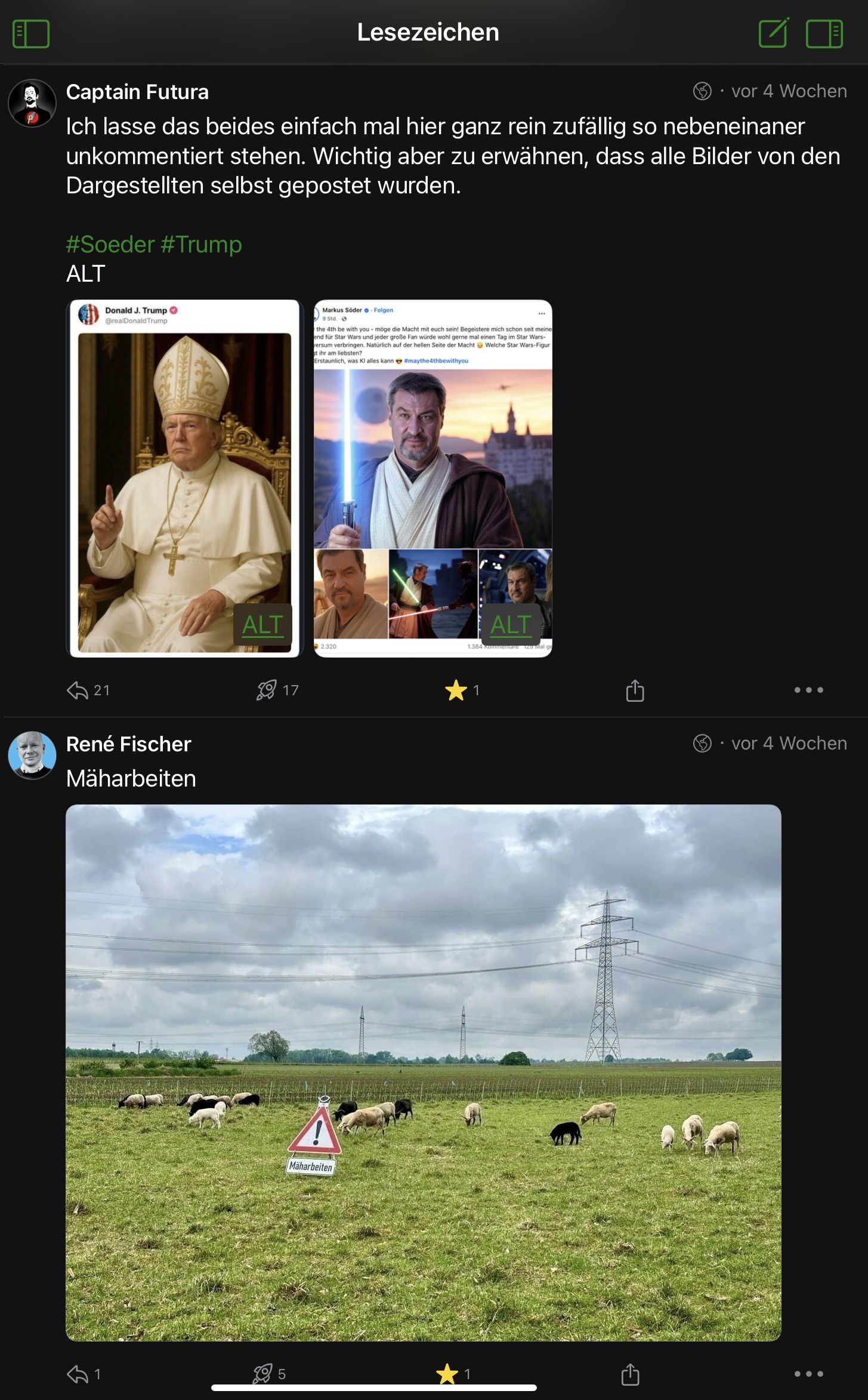868x1400 pixels.
Task: Show ALT text of Söder screenshot
Action: [x=511, y=624]
